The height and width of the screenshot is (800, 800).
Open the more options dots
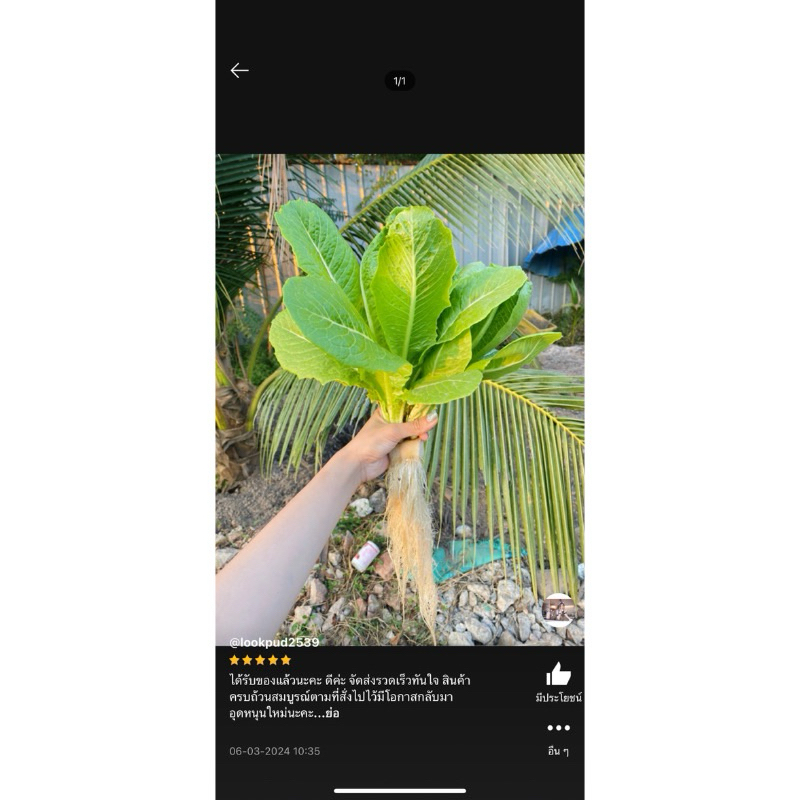(x=558, y=728)
